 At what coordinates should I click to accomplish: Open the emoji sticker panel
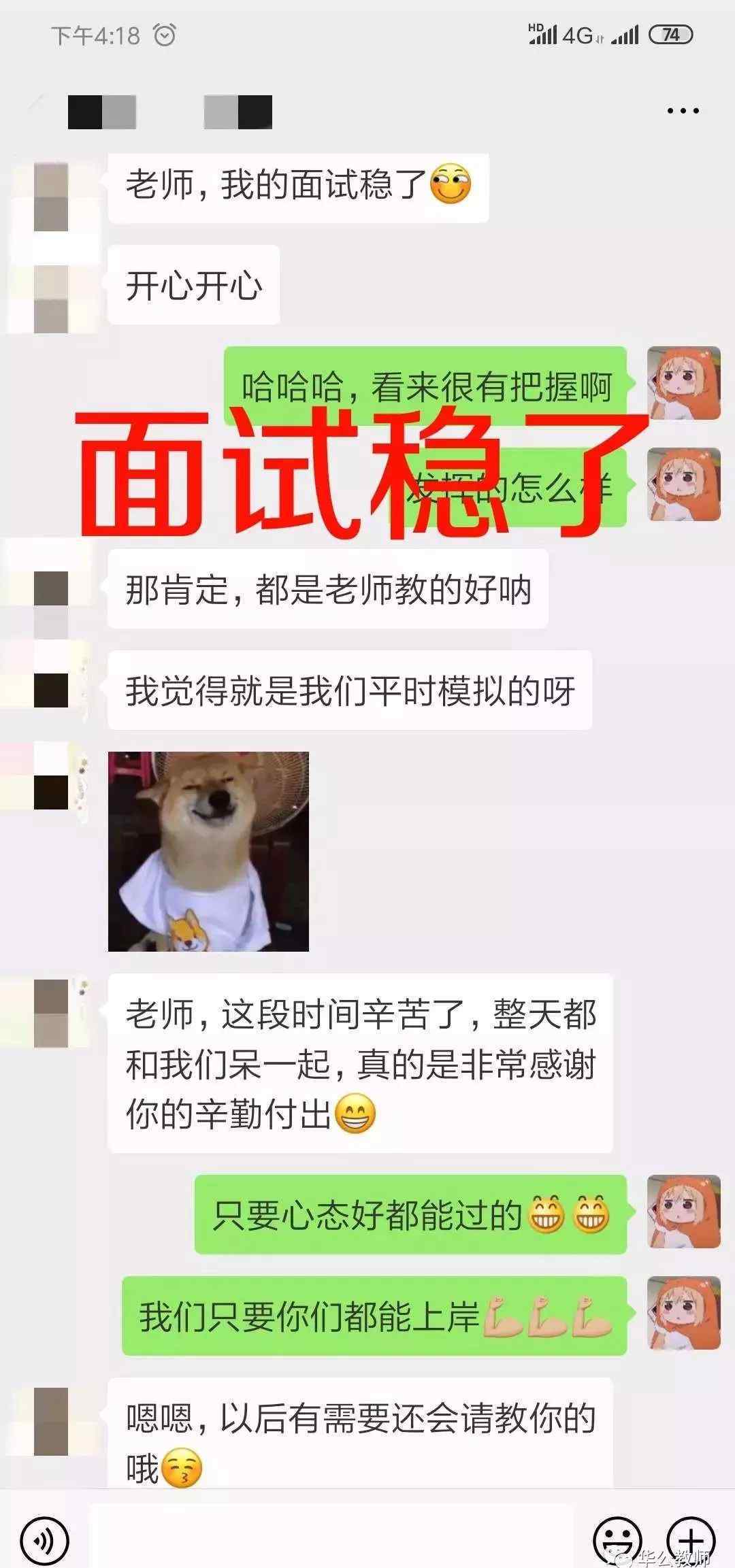(x=617, y=1540)
